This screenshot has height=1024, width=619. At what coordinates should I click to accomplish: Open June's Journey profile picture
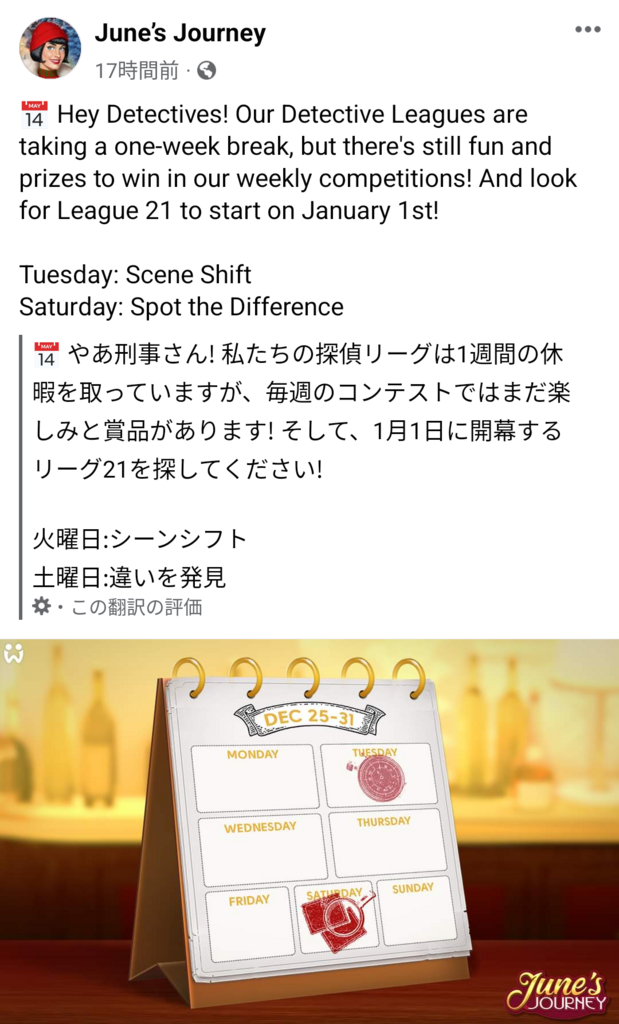coord(50,48)
